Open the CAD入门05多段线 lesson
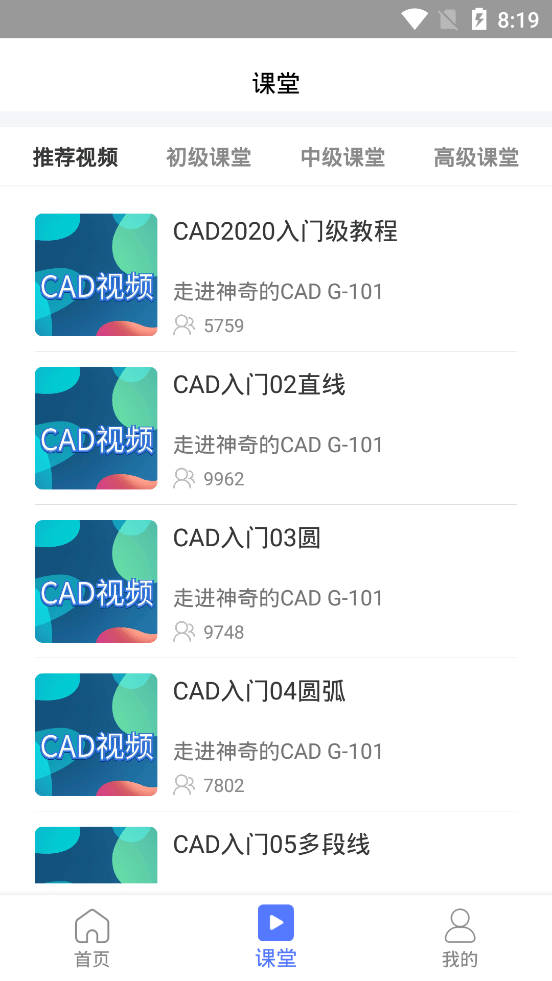The width and height of the screenshot is (552, 981). tap(276, 853)
